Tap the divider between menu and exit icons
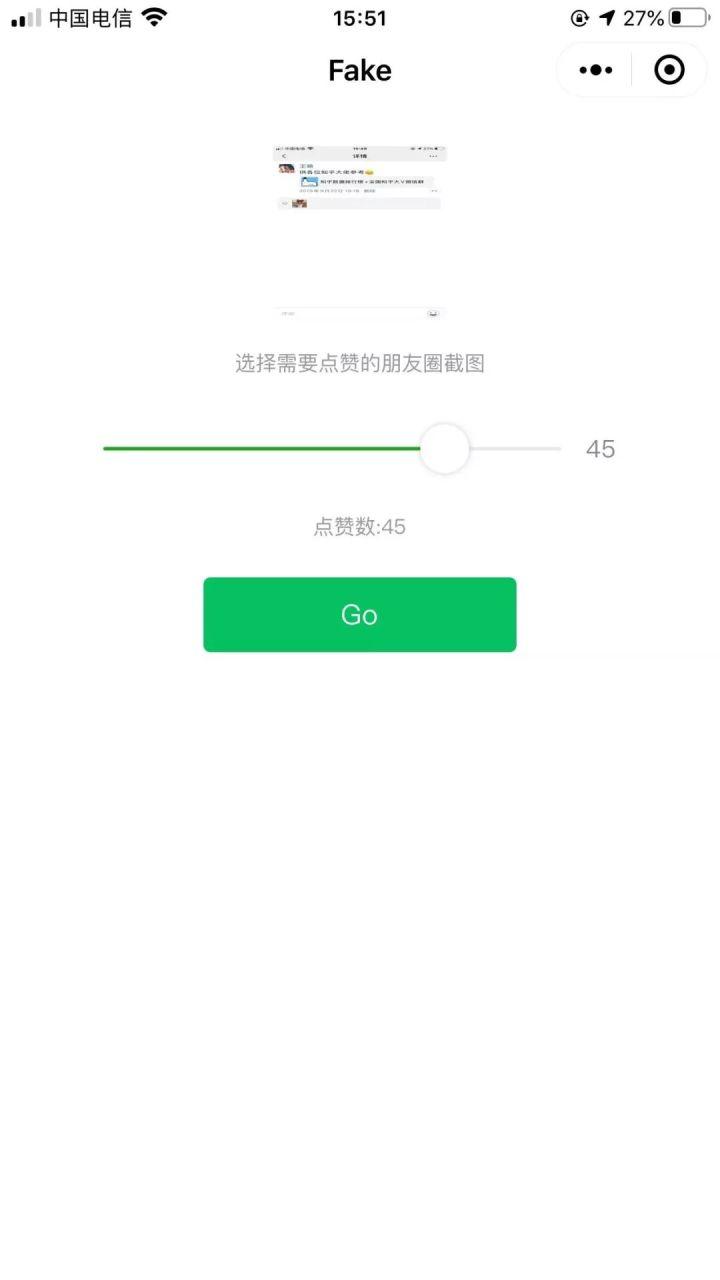Viewport: 720px width, 1280px height. 632,70
